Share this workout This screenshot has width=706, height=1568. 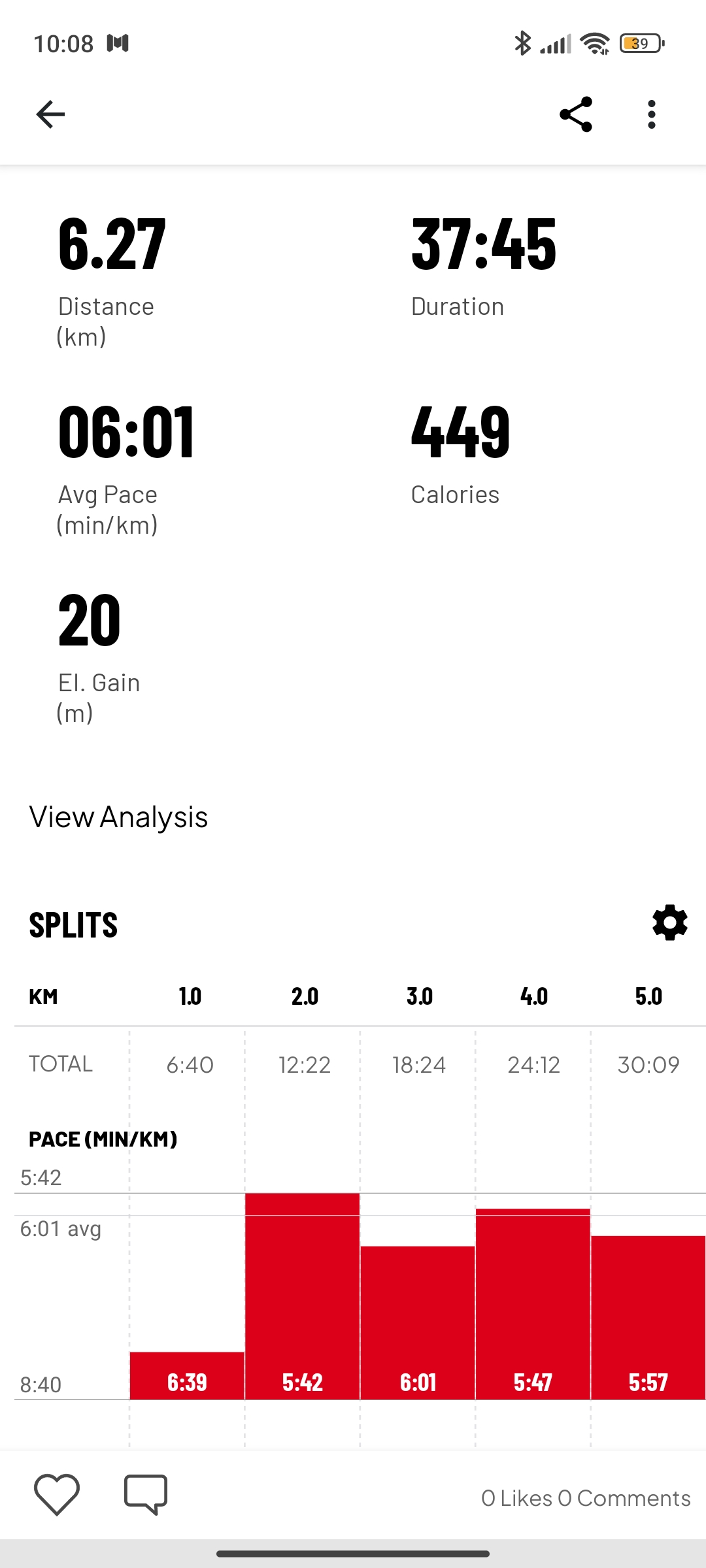pos(576,114)
